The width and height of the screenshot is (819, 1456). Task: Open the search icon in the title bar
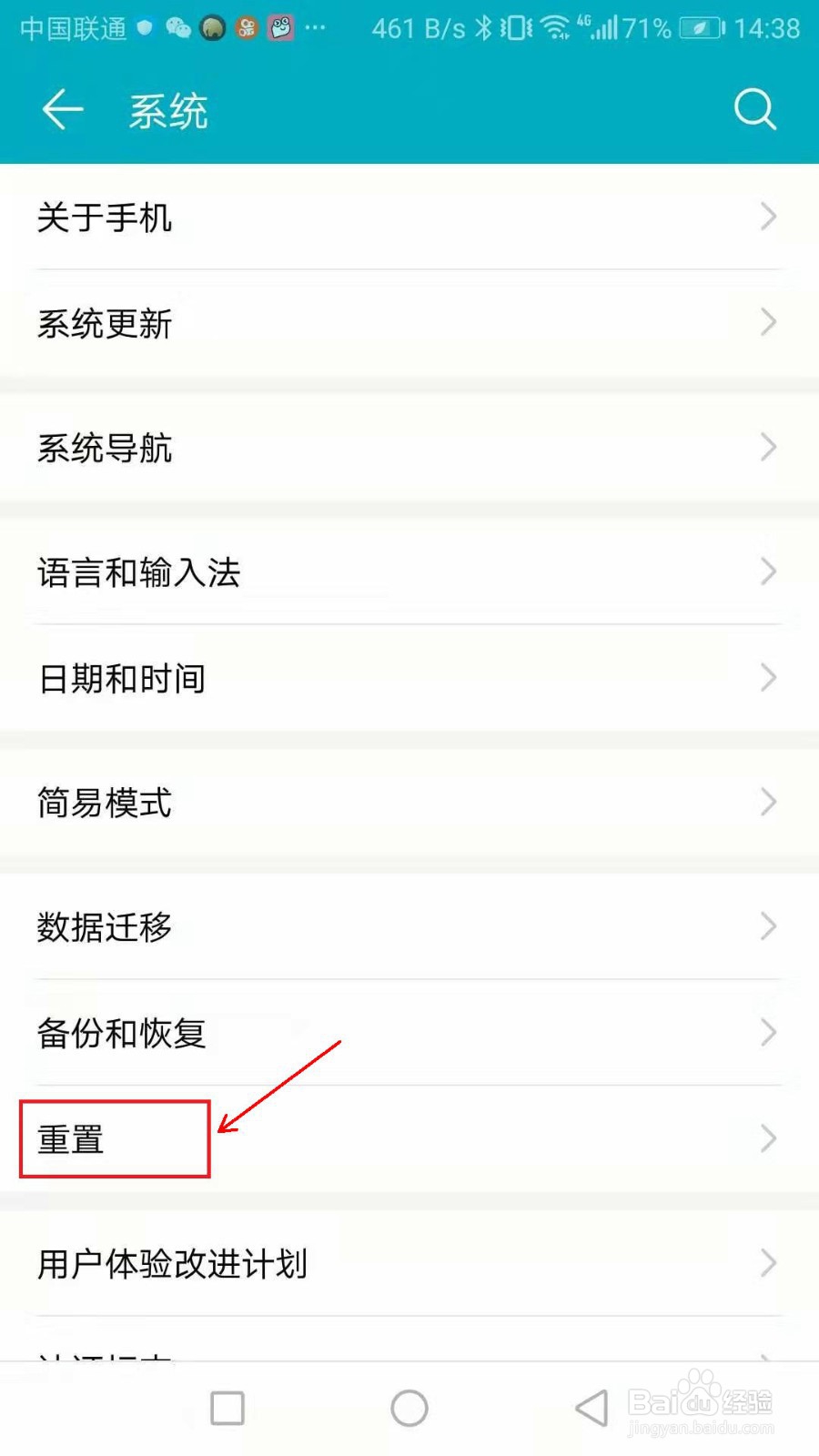tap(753, 109)
